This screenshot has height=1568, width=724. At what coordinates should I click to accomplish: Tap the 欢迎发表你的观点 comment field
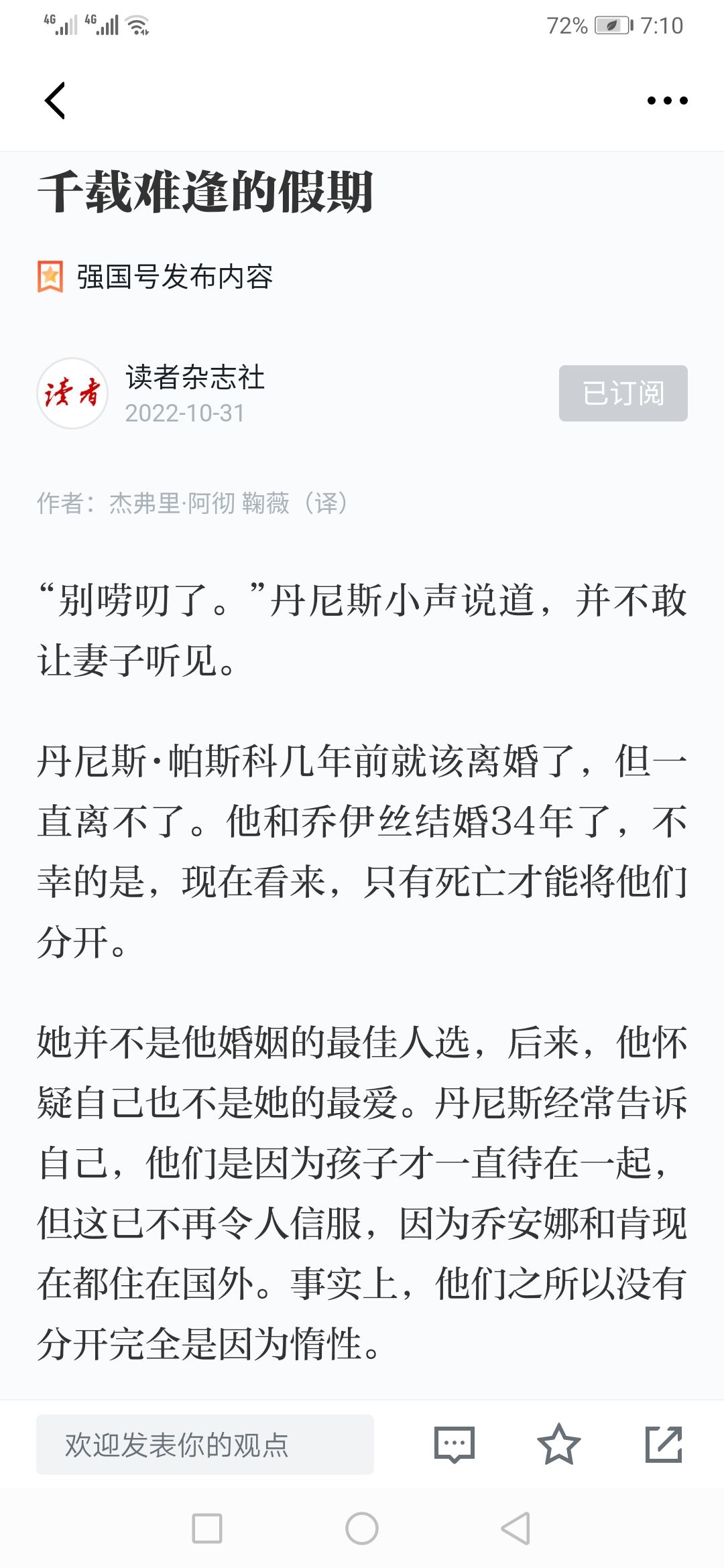coord(204,1444)
